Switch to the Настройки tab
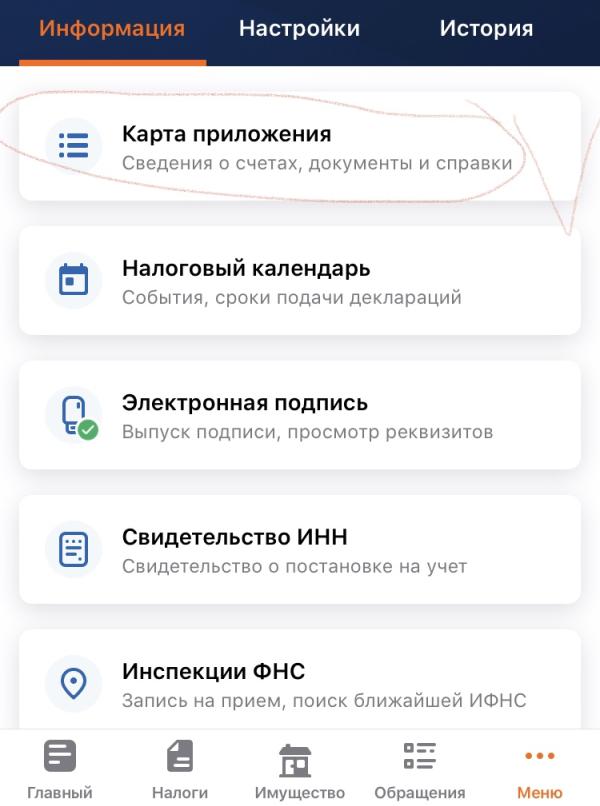This screenshot has height=806, width=600. [x=299, y=29]
